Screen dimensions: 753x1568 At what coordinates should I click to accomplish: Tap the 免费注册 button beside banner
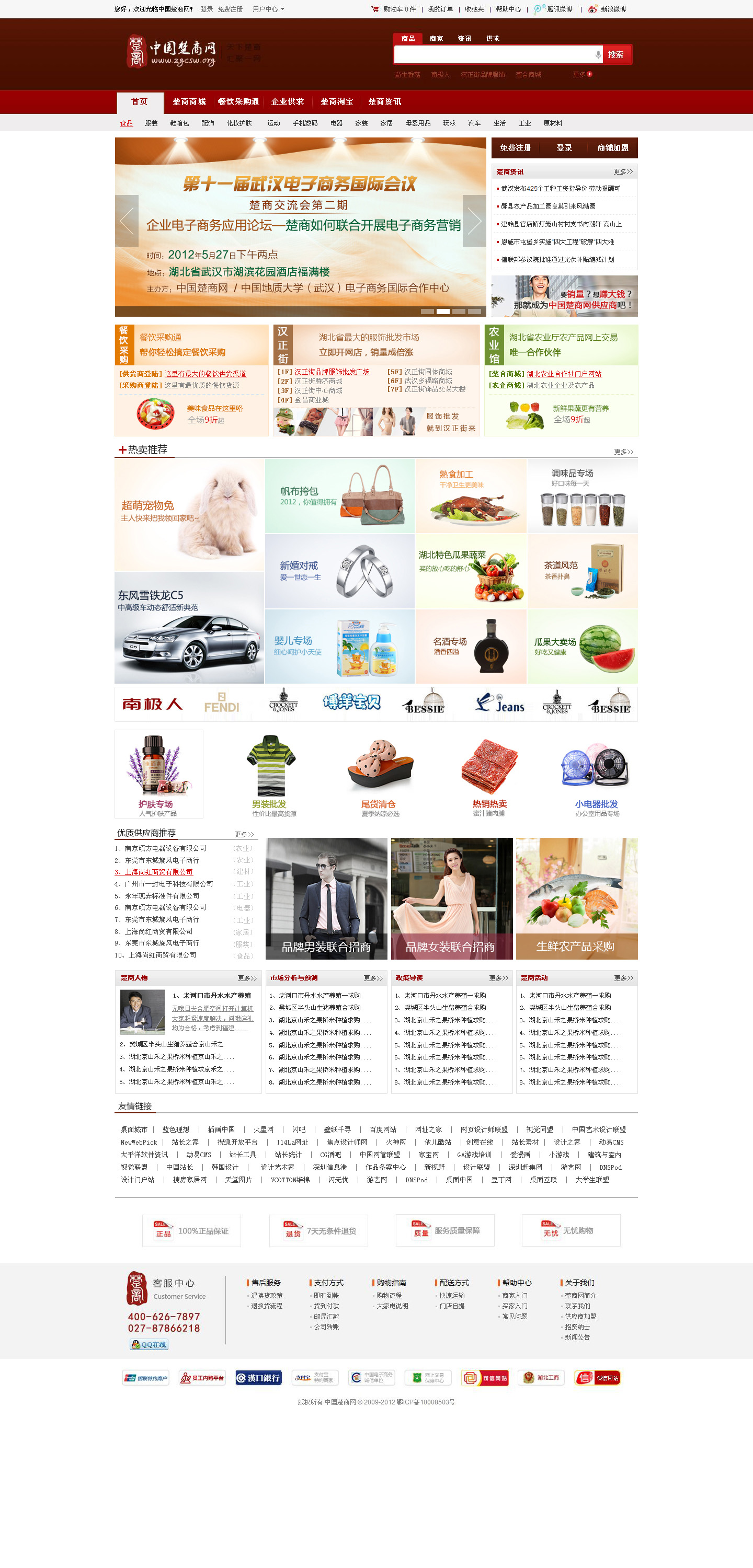pyautogui.click(x=516, y=148)
